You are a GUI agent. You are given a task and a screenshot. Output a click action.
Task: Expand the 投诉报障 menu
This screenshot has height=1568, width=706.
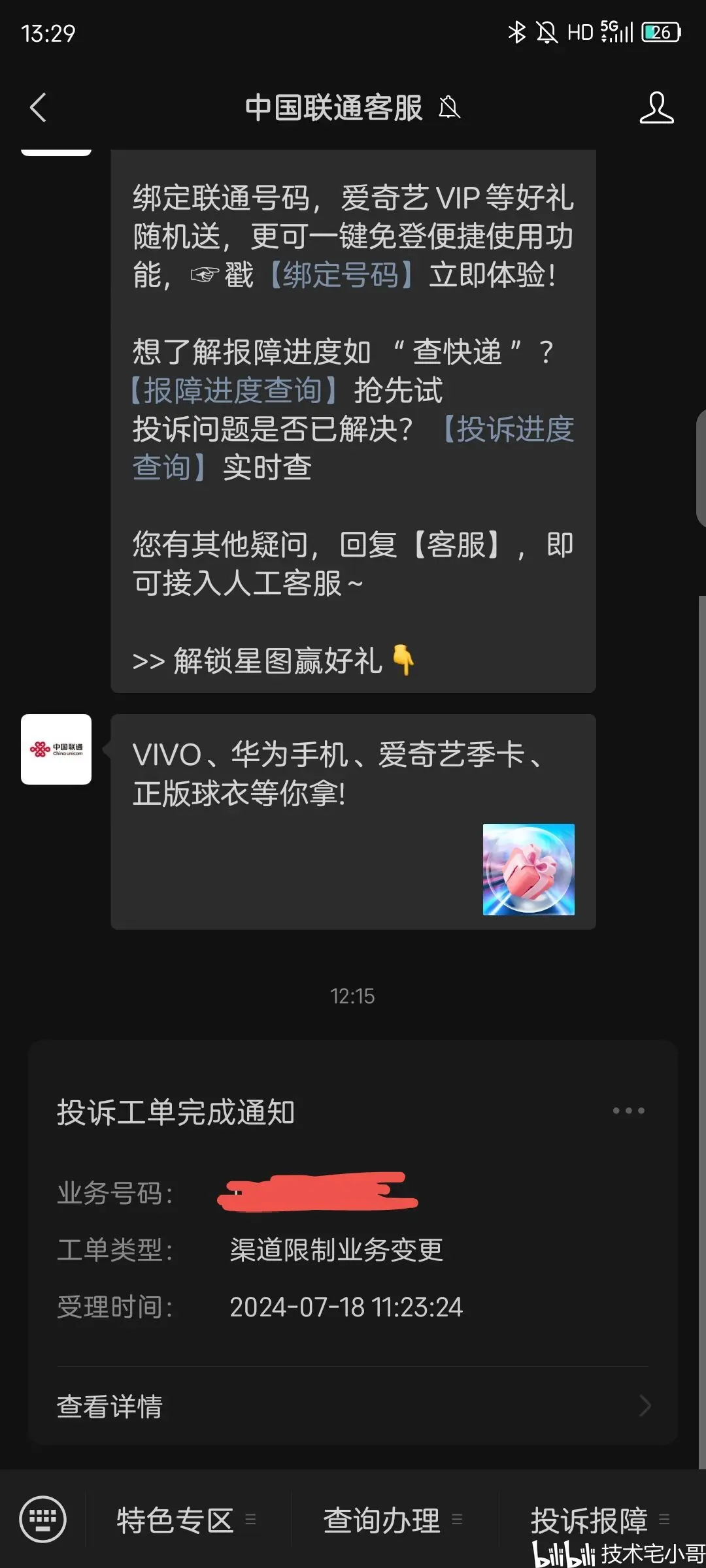599,1520
